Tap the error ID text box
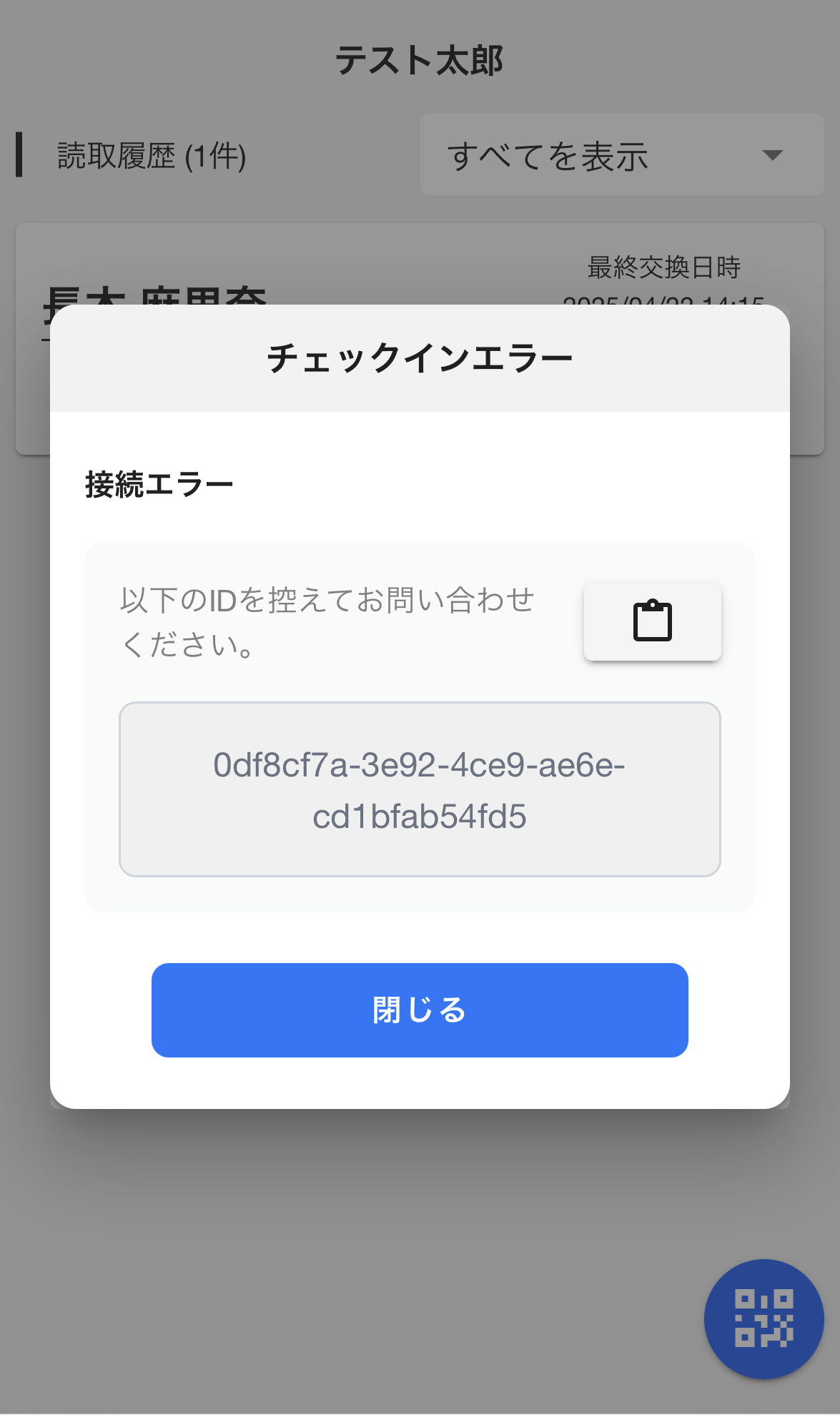This screenshot has width=840, height=1415. (x=420, y=789)
